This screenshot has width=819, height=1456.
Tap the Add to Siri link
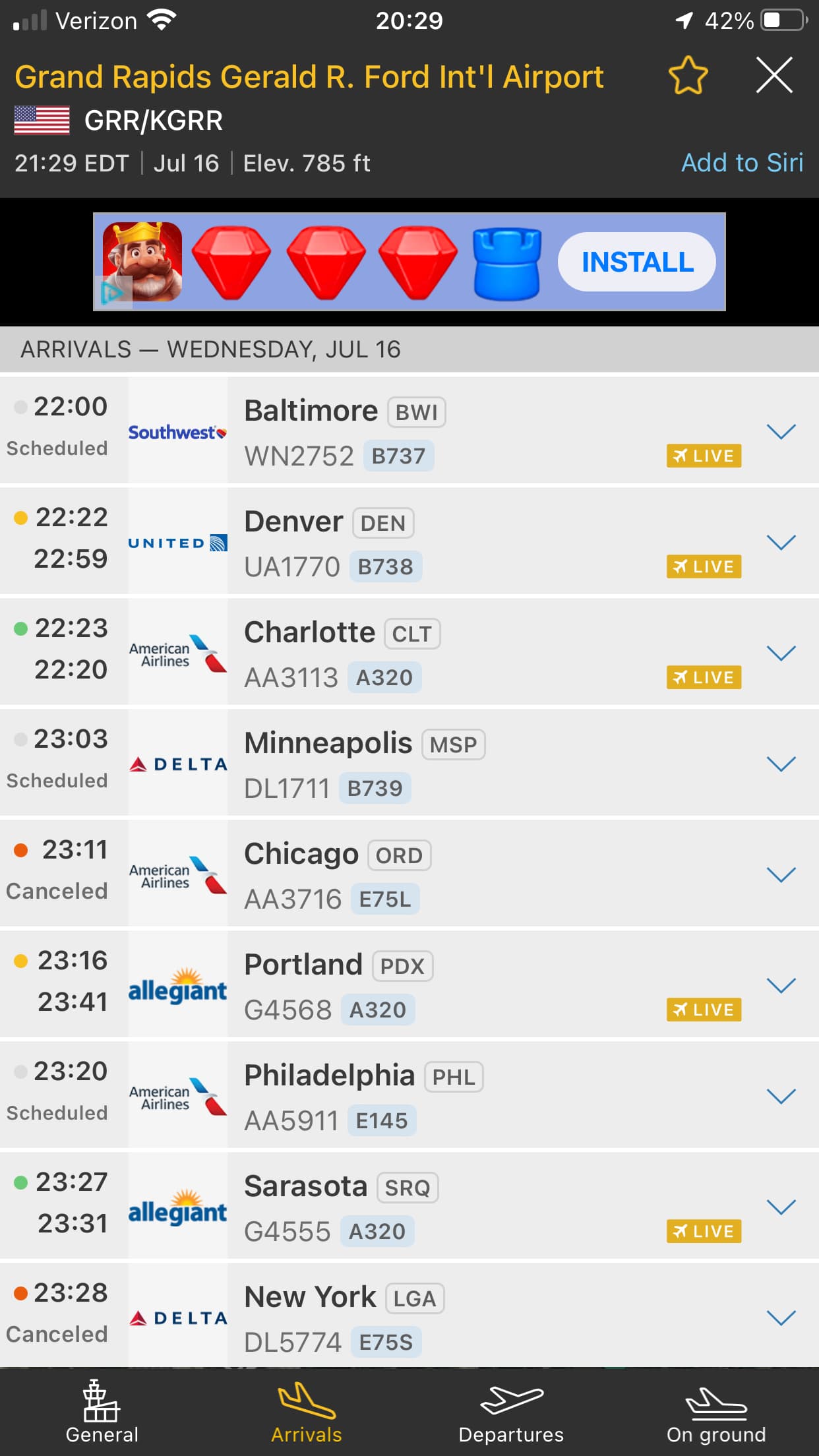[742, 163]
